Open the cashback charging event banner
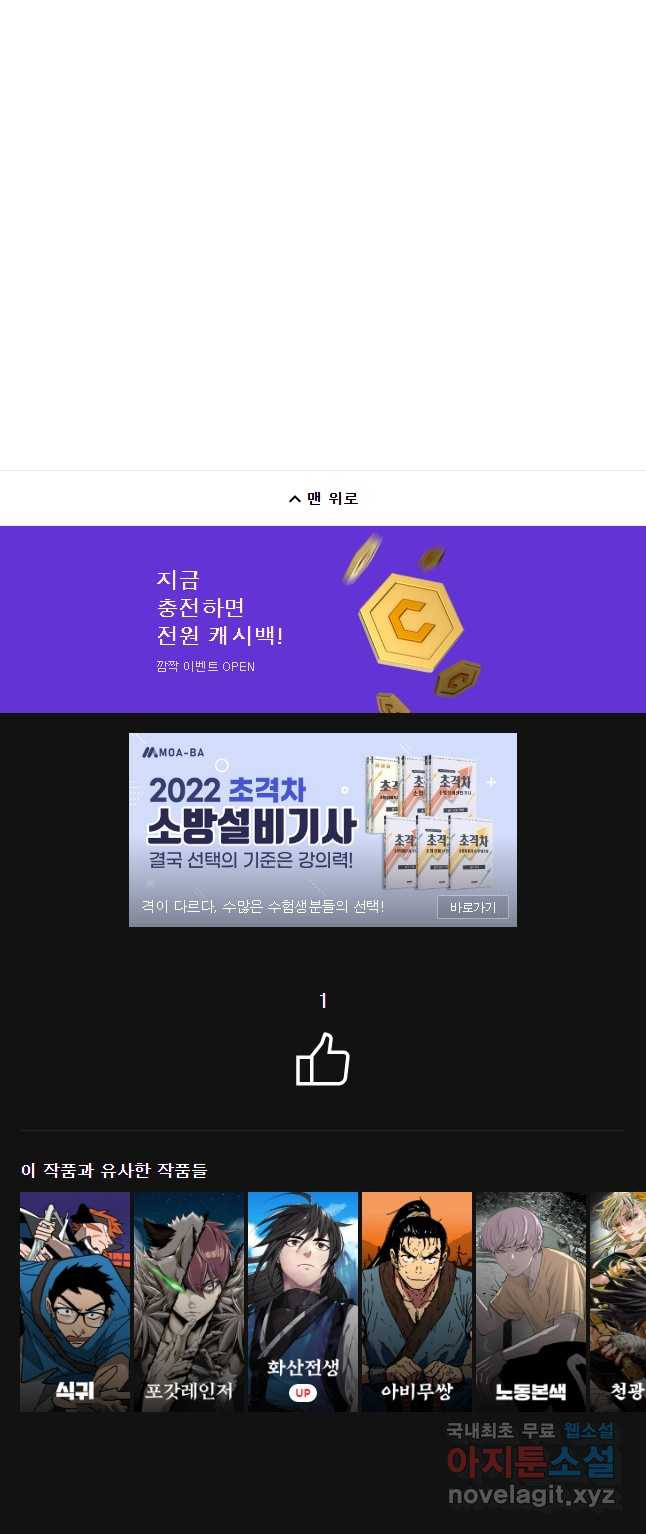Viewport: 646px width, 1534px height. [323, 619]
